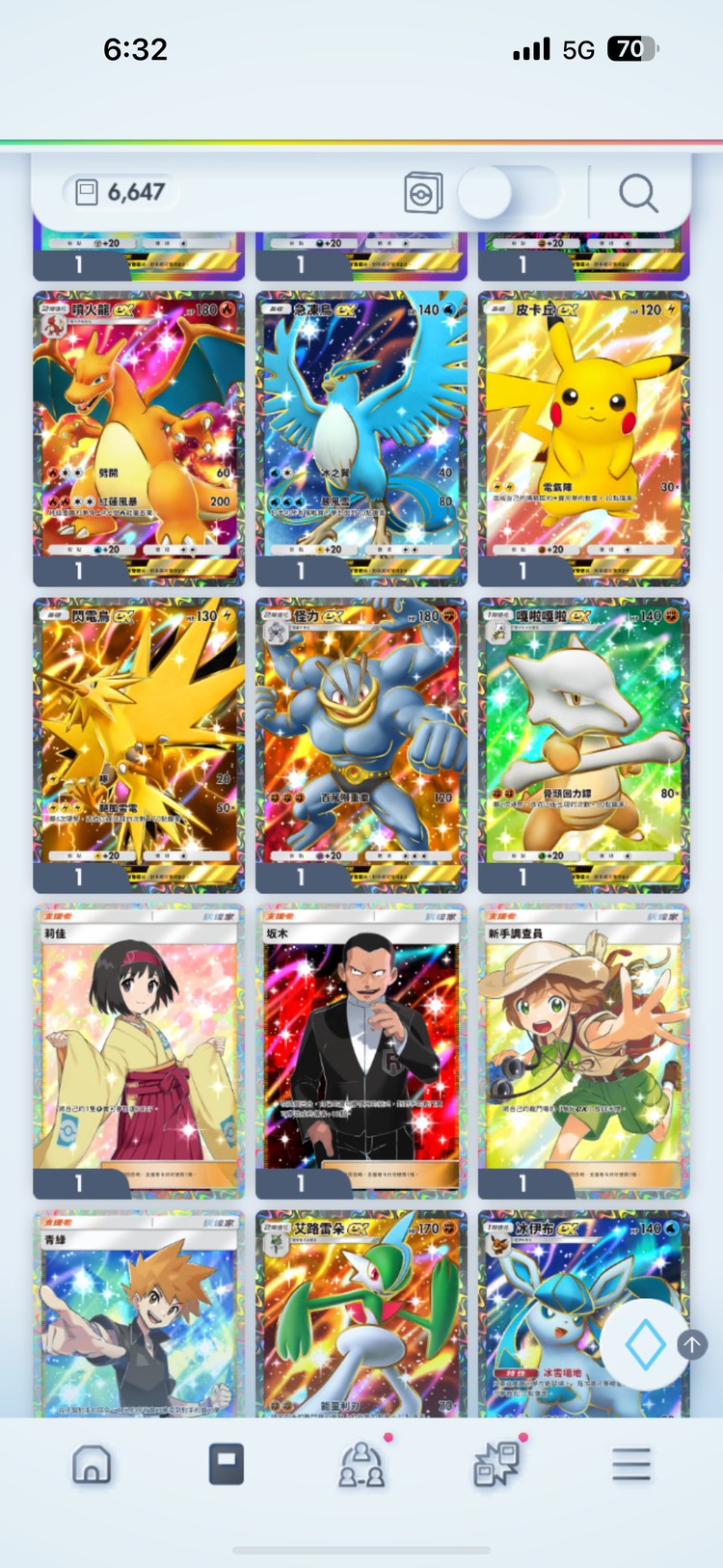Tap the card count filter 6,647
Screen dimensions: 723x1568
[x=121, y=193]
